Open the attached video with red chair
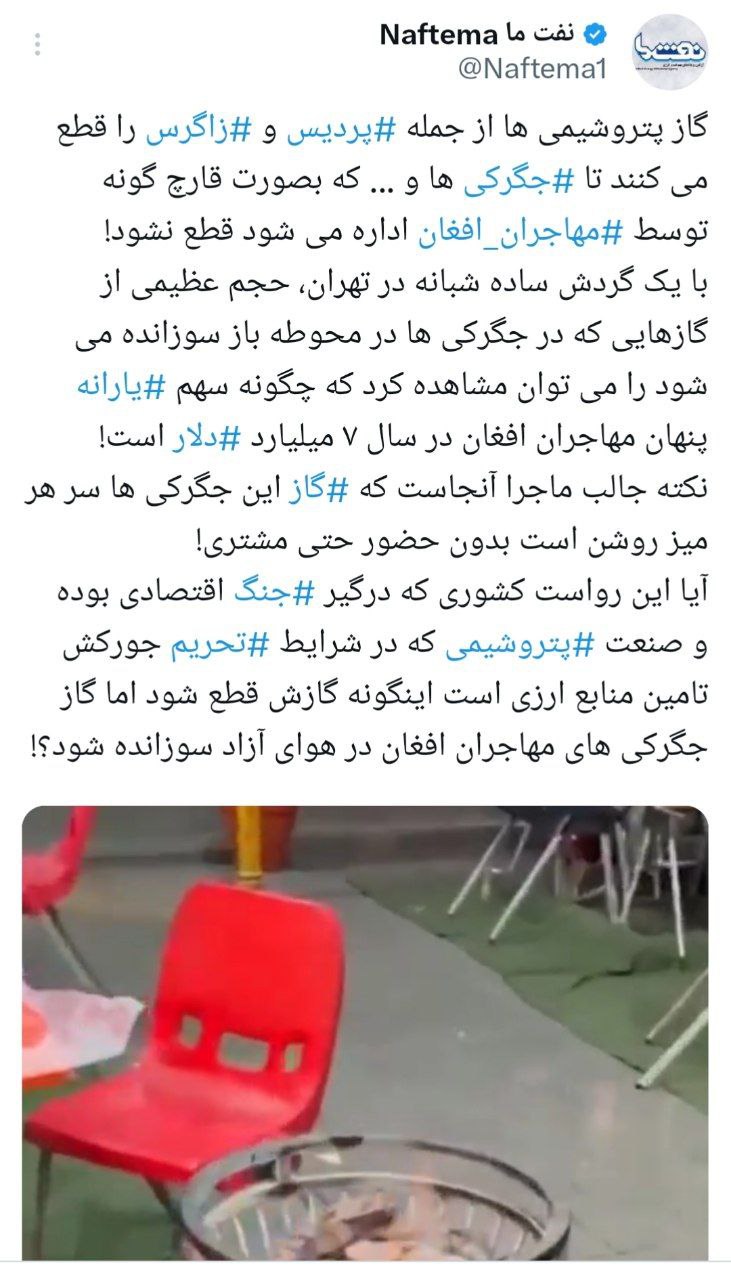Viewport: 731px width, 1280px height. tap(365, 1030)
